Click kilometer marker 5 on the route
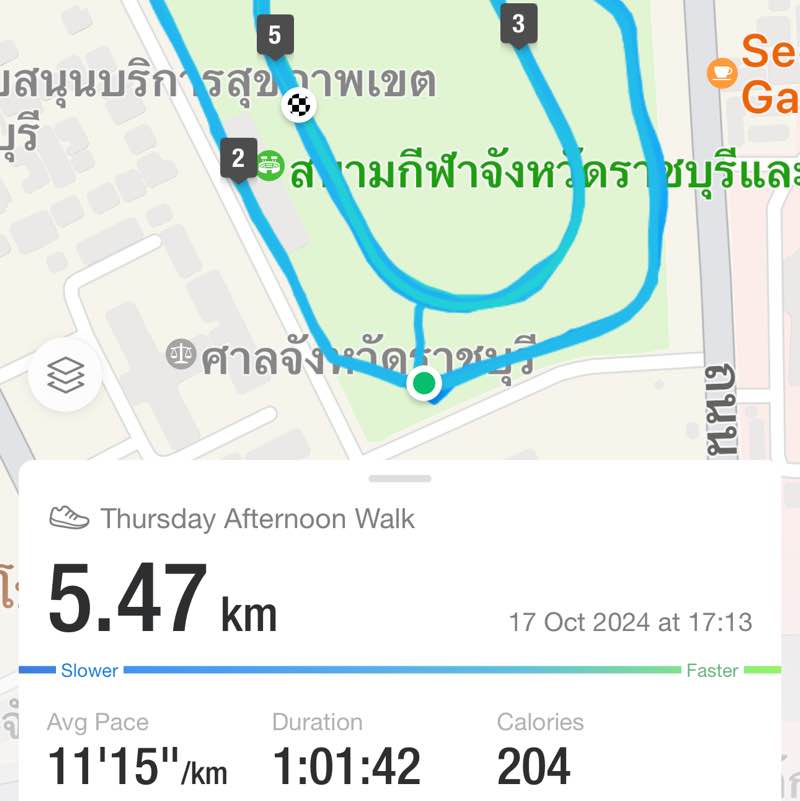The image size is (800, 801). (274, 34)
